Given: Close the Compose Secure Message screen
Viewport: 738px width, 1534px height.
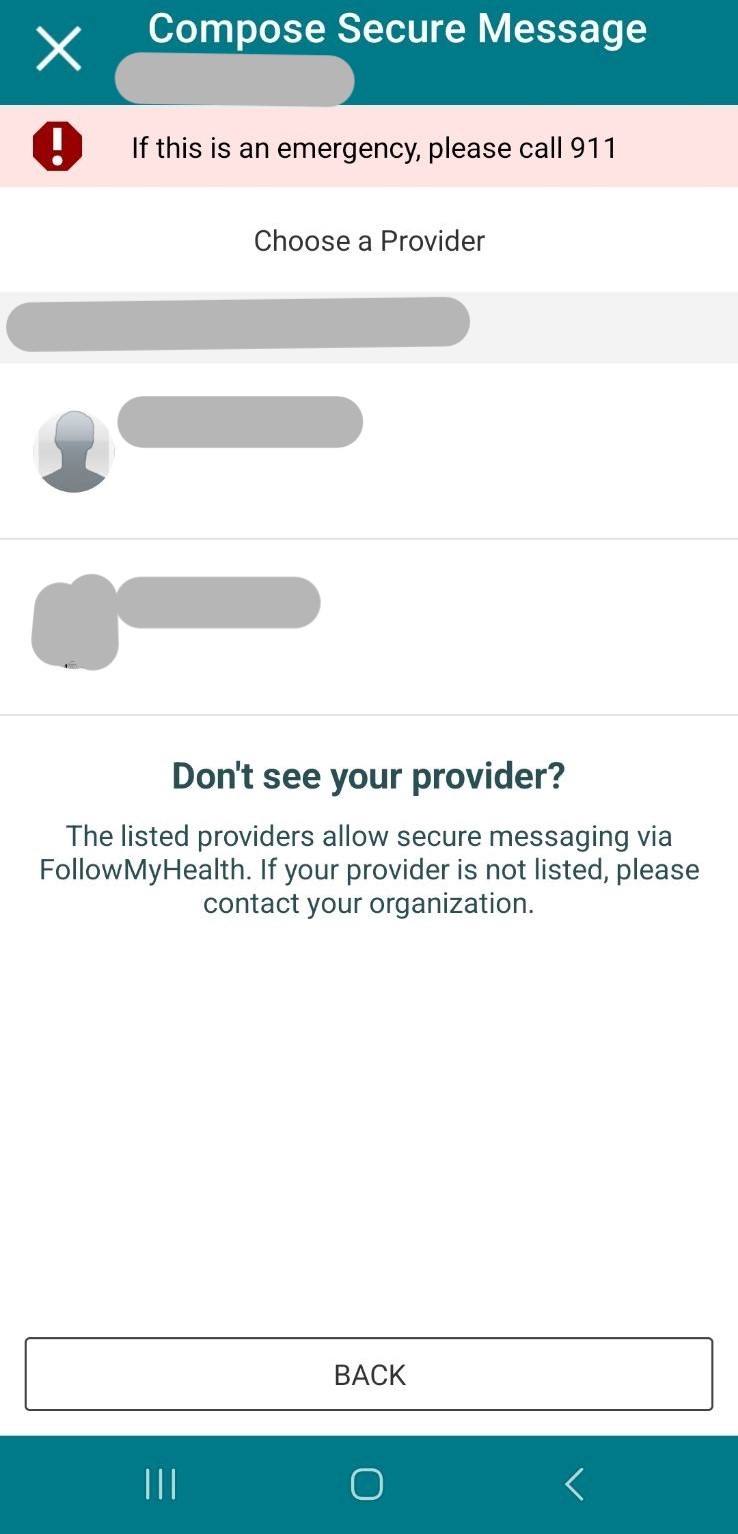Looking at the screenshot, I should coord(57,48).
